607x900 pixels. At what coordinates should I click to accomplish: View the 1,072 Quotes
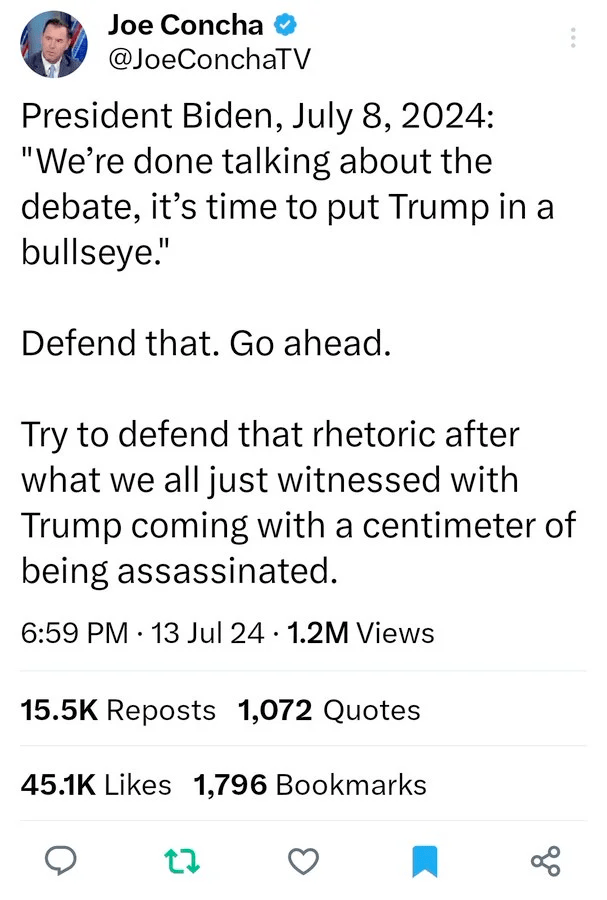click(329, 710)
